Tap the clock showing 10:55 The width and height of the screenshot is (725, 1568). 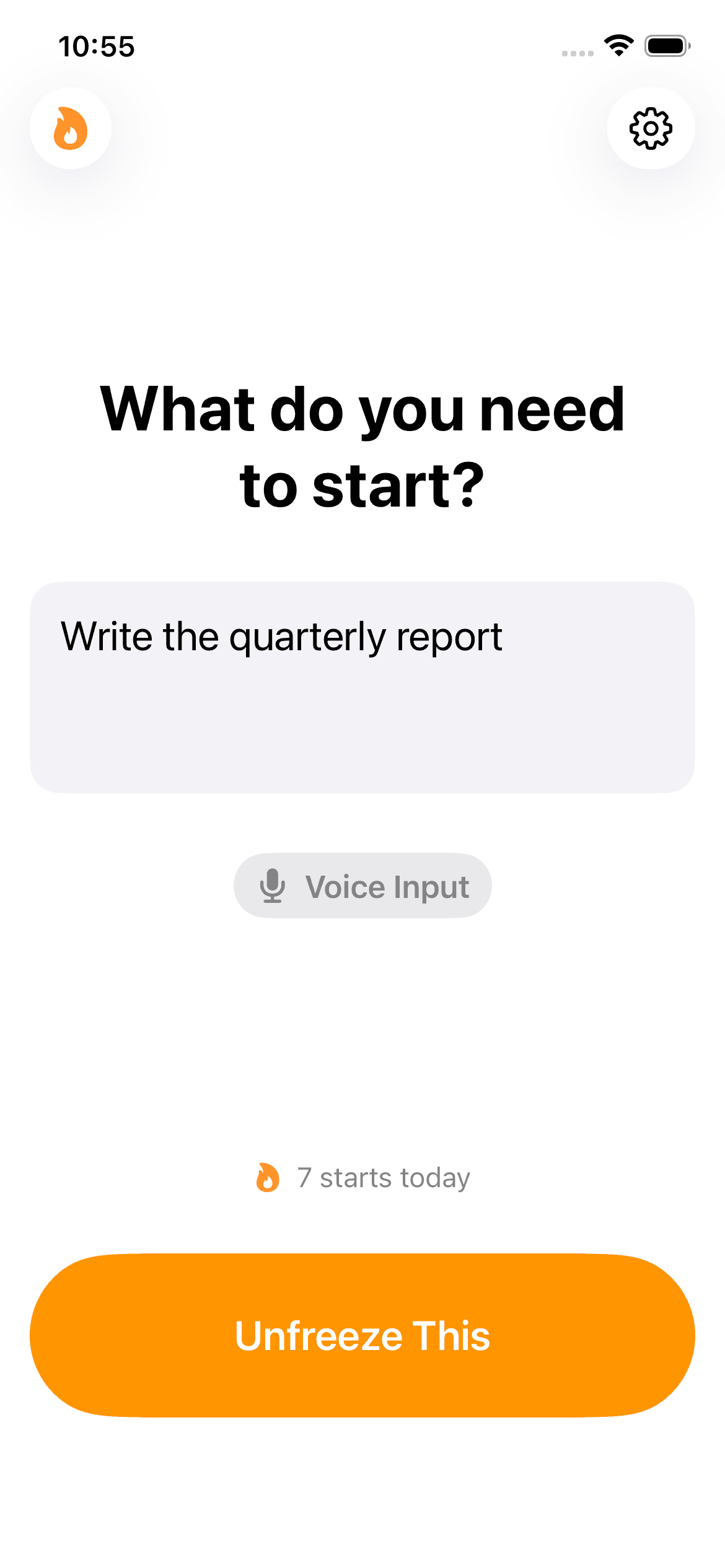point(97,46)
